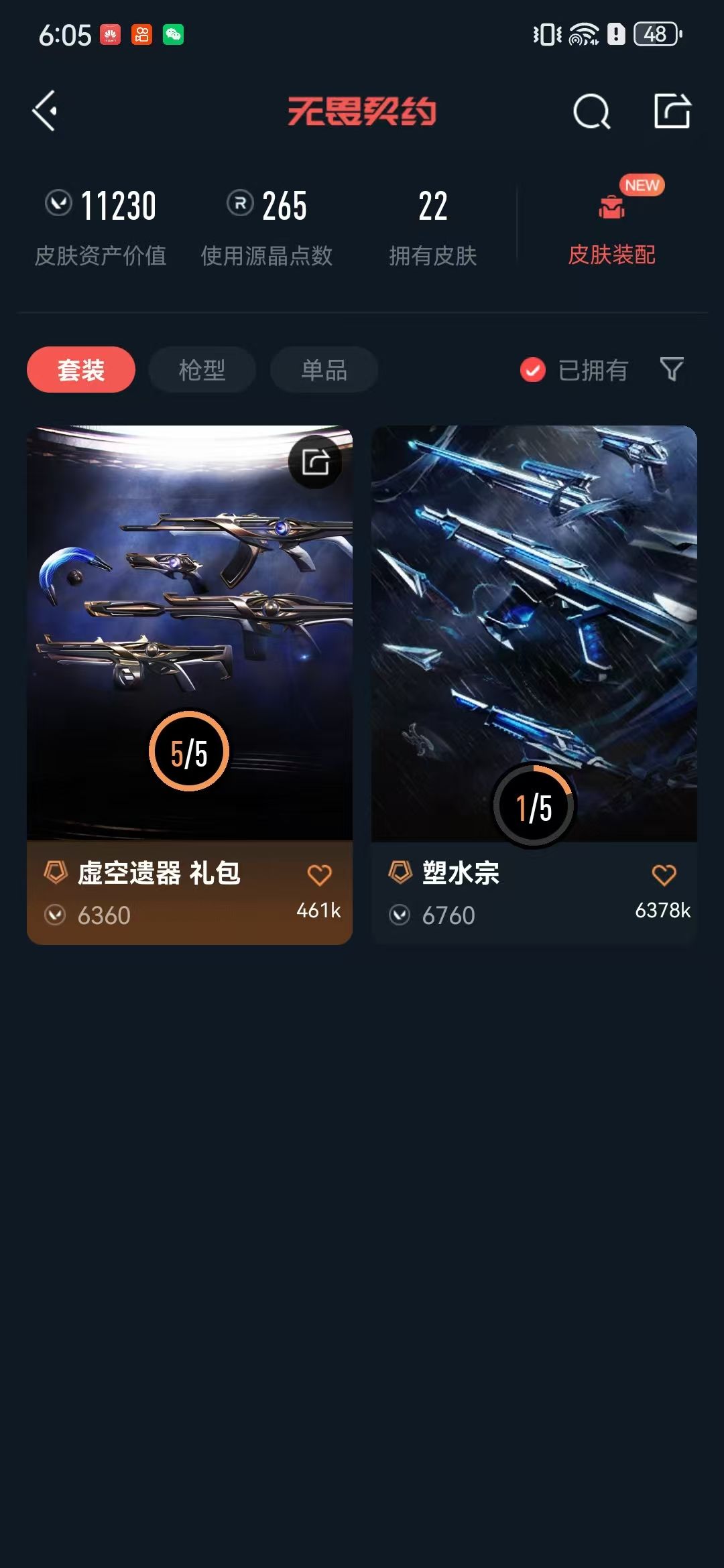Go back using the top-left arrow
This screenshot has height=1568, width=724.
coord(46,111)
